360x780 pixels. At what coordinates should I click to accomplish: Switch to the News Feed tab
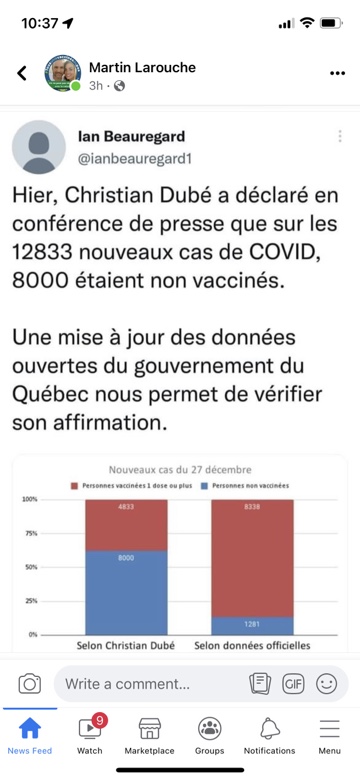pos(30,735)
